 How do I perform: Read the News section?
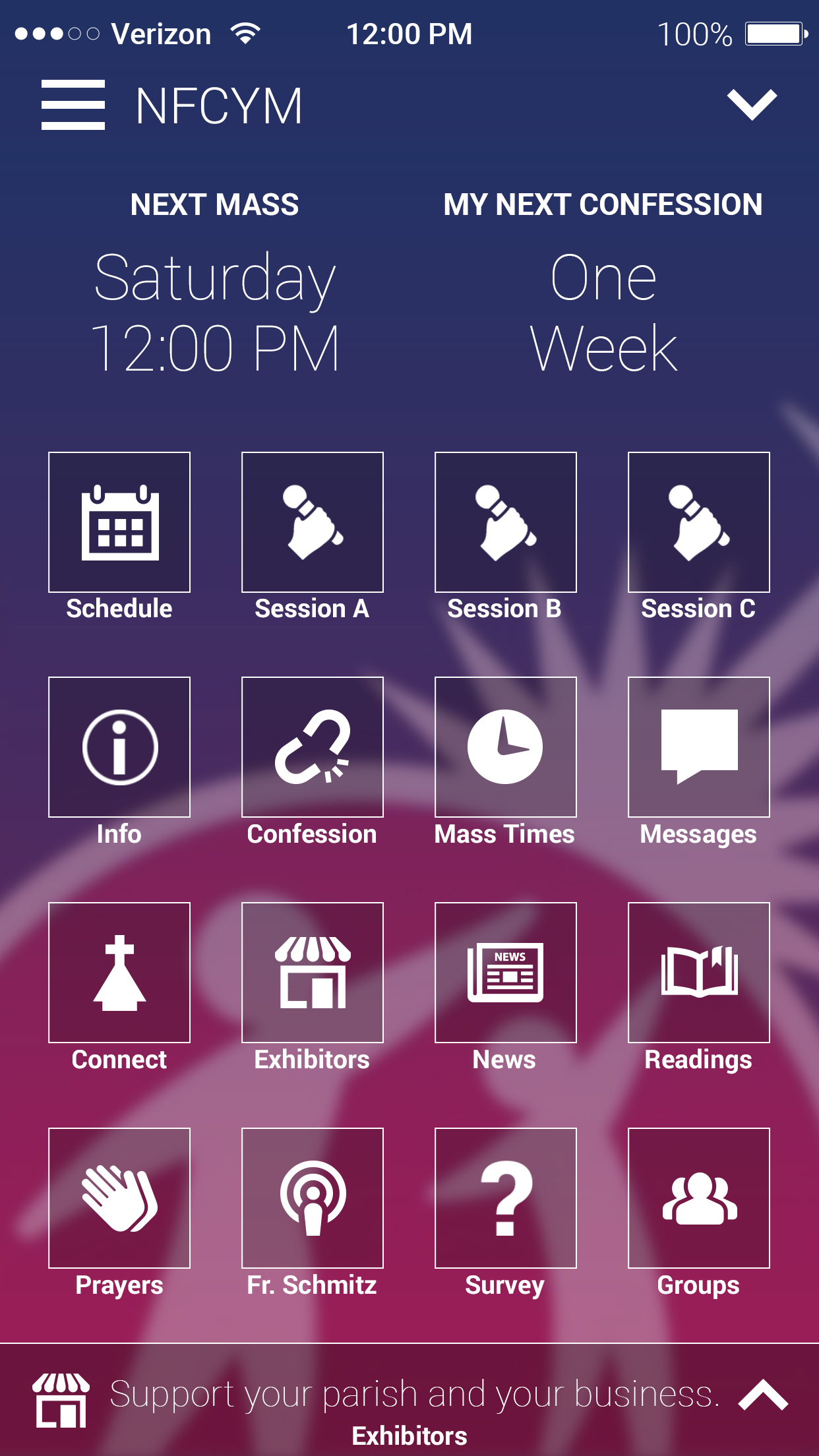[x=506, y=973]
